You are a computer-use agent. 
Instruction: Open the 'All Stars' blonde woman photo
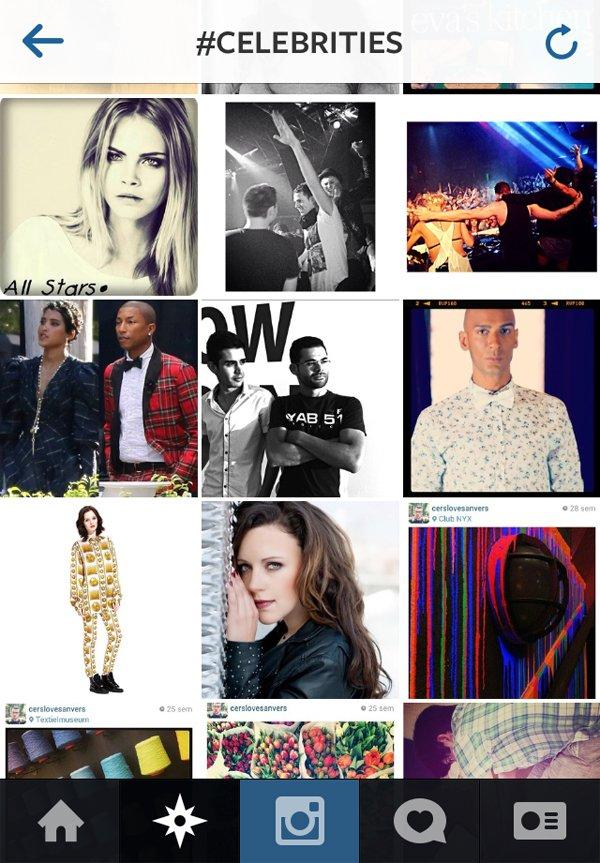99,197
